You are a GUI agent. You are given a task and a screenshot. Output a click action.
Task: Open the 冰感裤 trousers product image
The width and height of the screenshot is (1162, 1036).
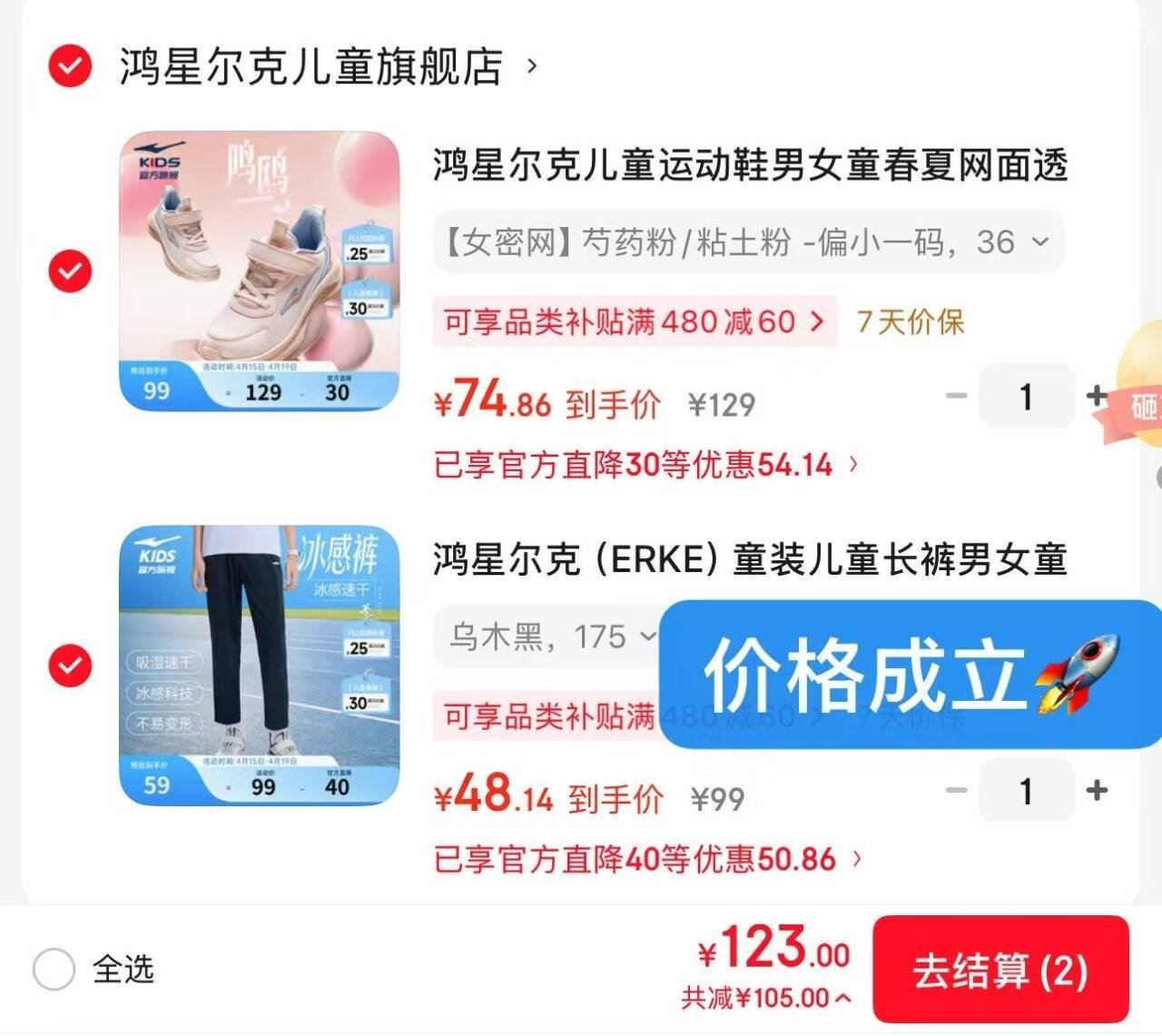260,665
